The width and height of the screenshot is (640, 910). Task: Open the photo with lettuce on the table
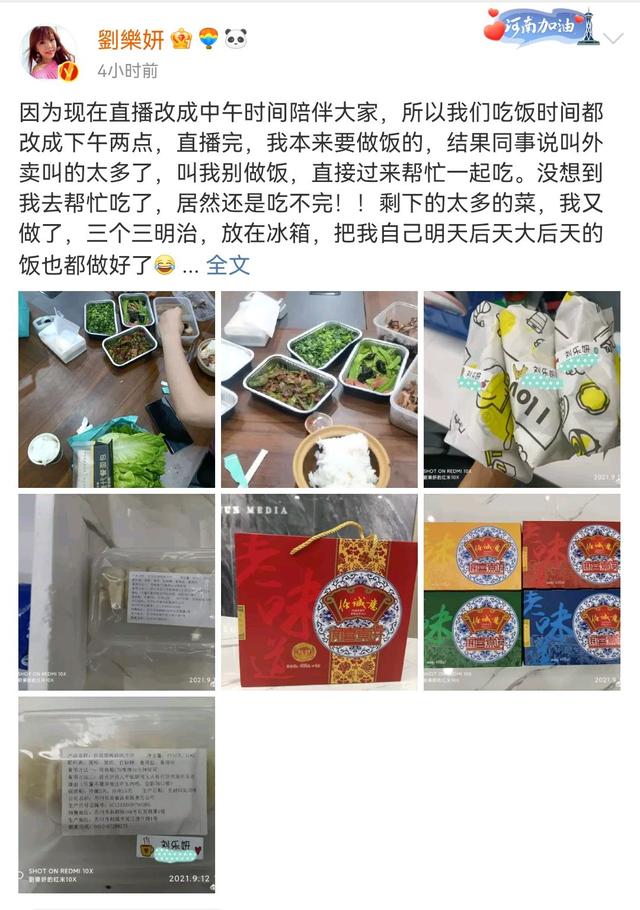coord(116,389)
